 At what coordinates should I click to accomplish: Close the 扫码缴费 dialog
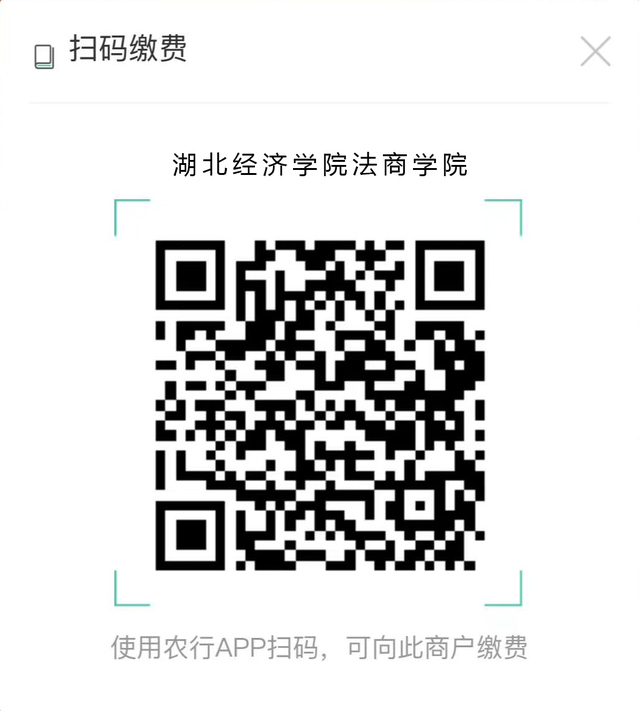pyautogui.click(x=595, y=51)
